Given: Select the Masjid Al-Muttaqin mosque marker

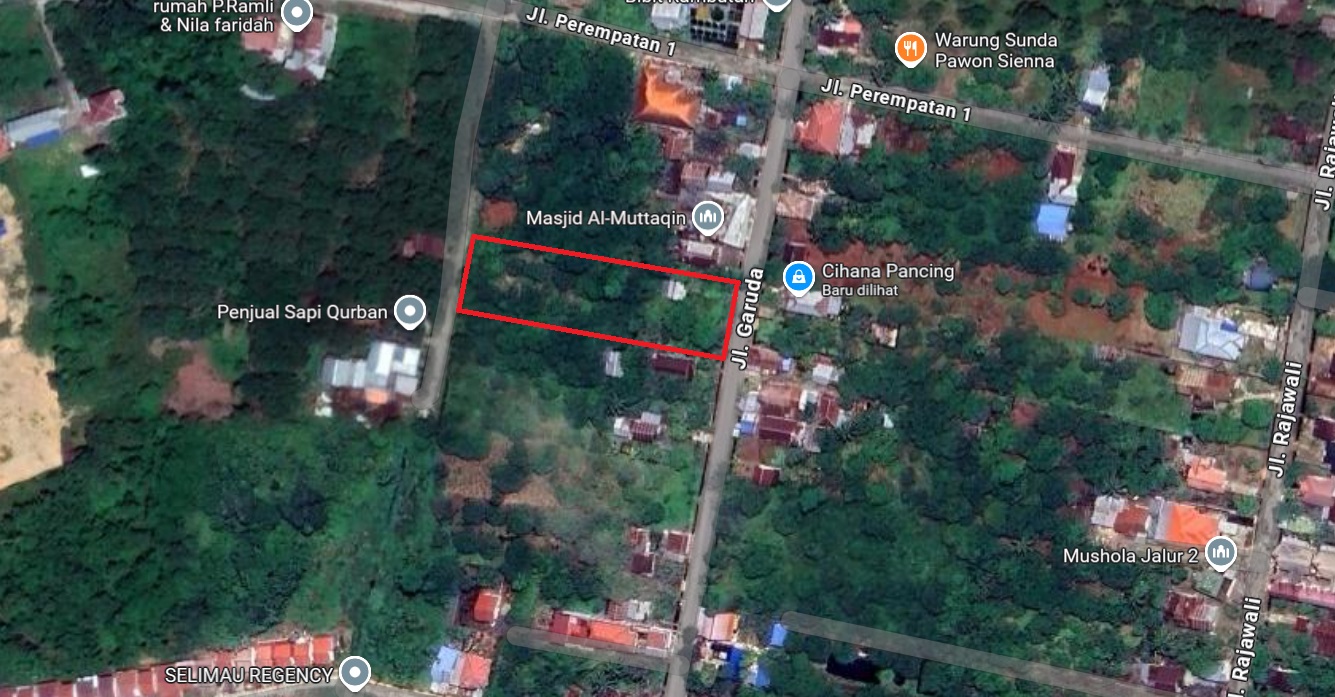Looking at the screenshot, I should [708, 216].
